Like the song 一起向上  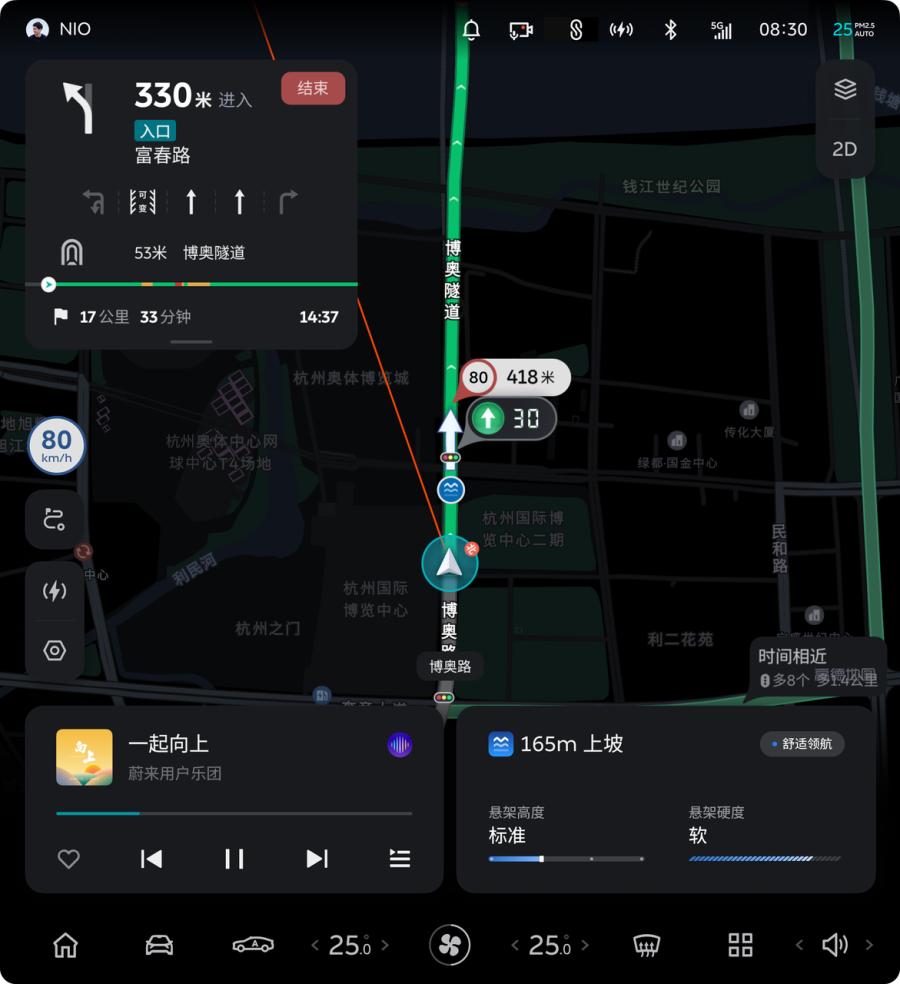[68, 859]
